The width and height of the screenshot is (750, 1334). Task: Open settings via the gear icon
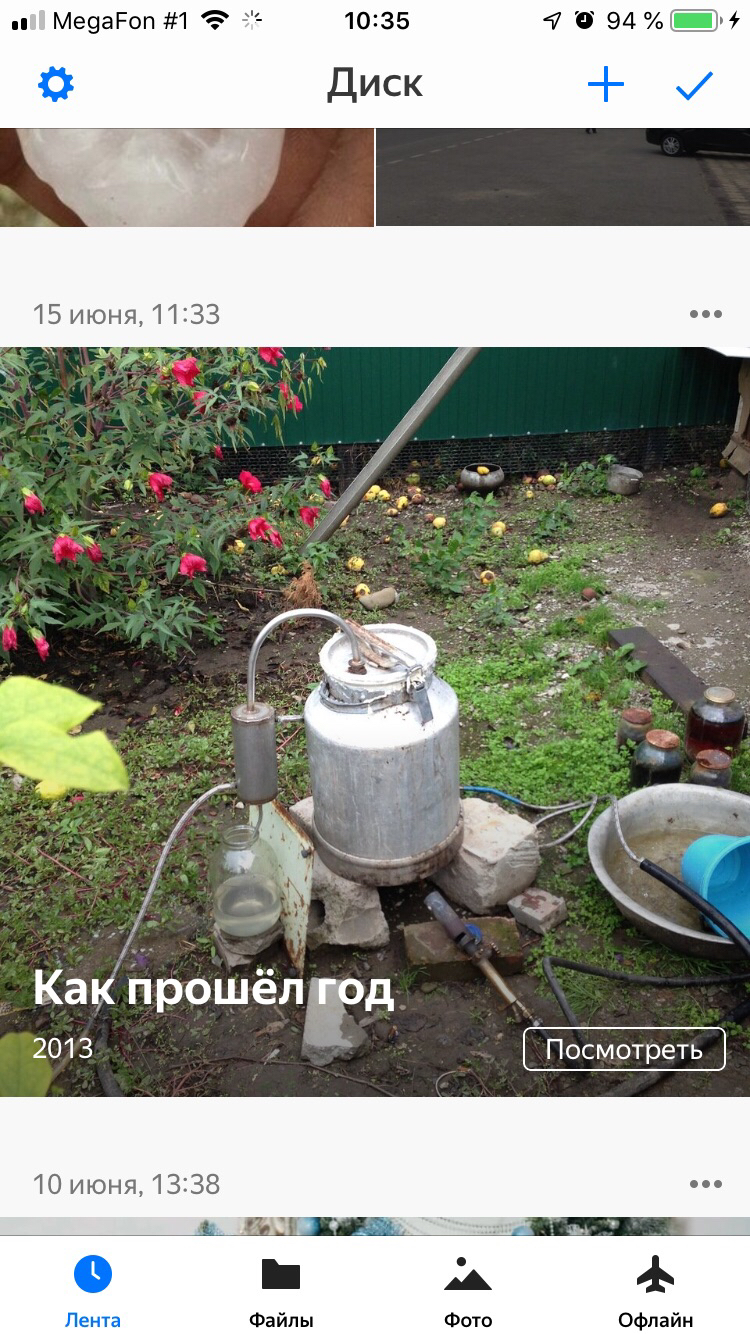[x=56, y=85]
